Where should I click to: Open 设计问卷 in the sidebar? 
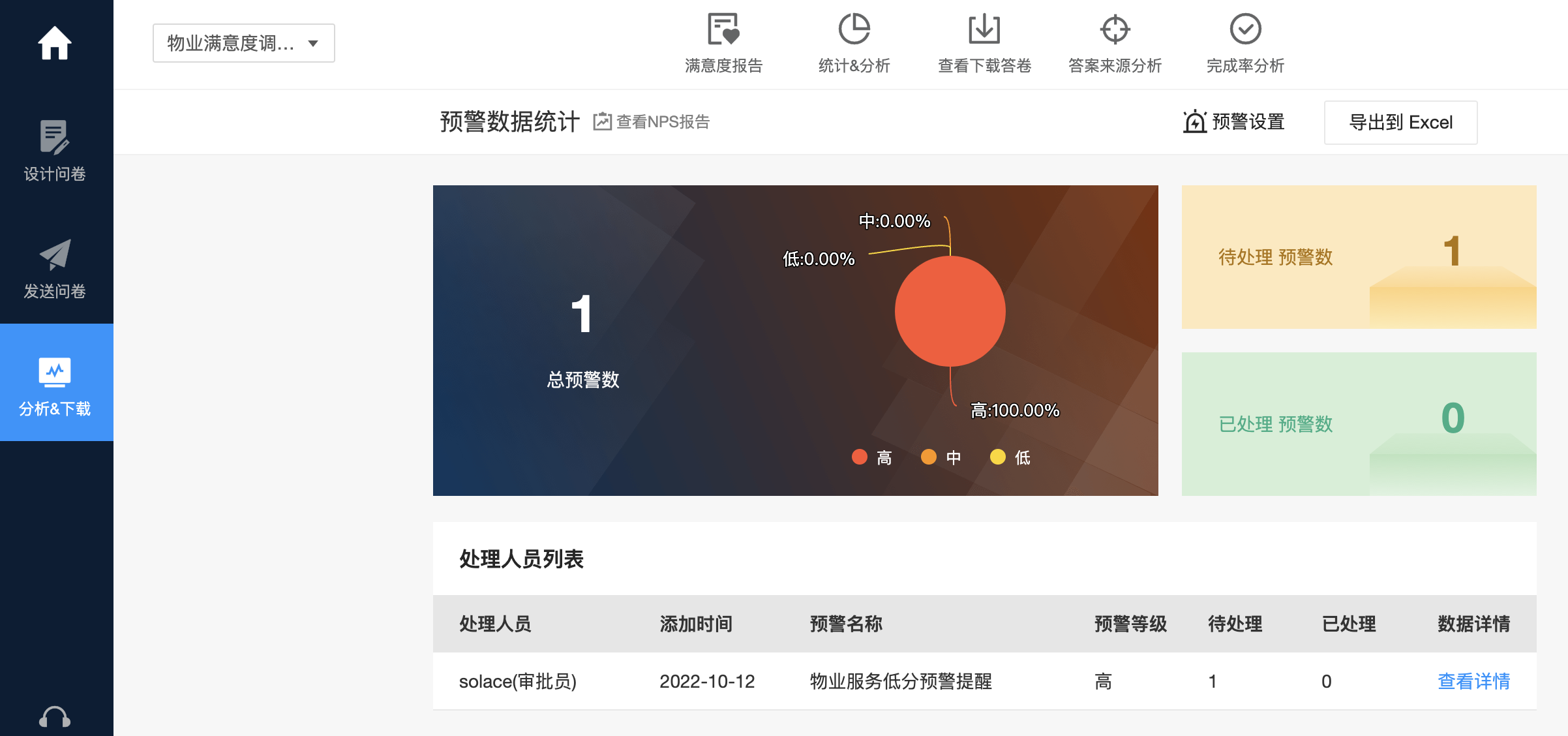(x=55, y=151)
